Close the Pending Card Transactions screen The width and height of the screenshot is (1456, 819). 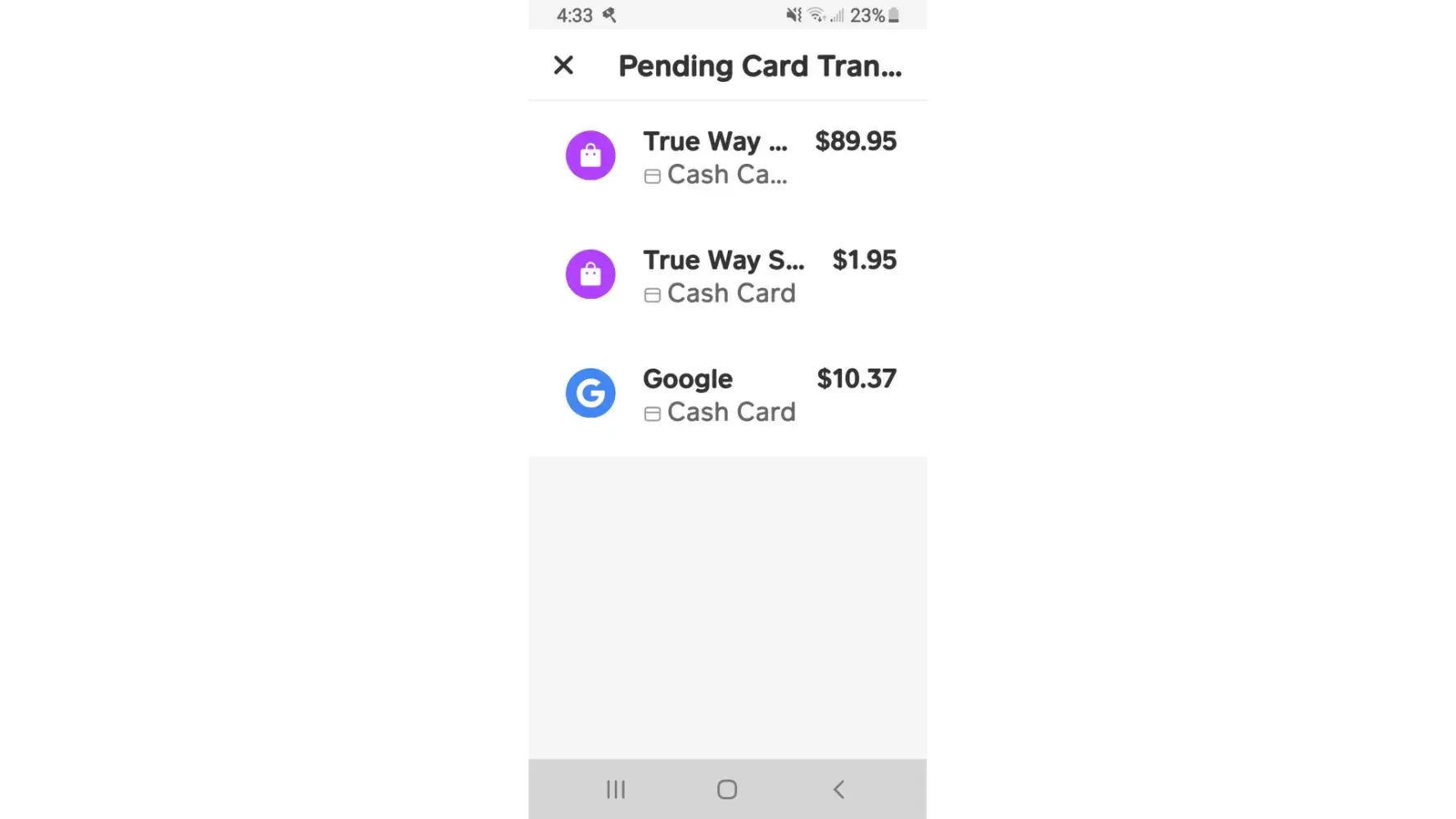click(x=563, y=66)
